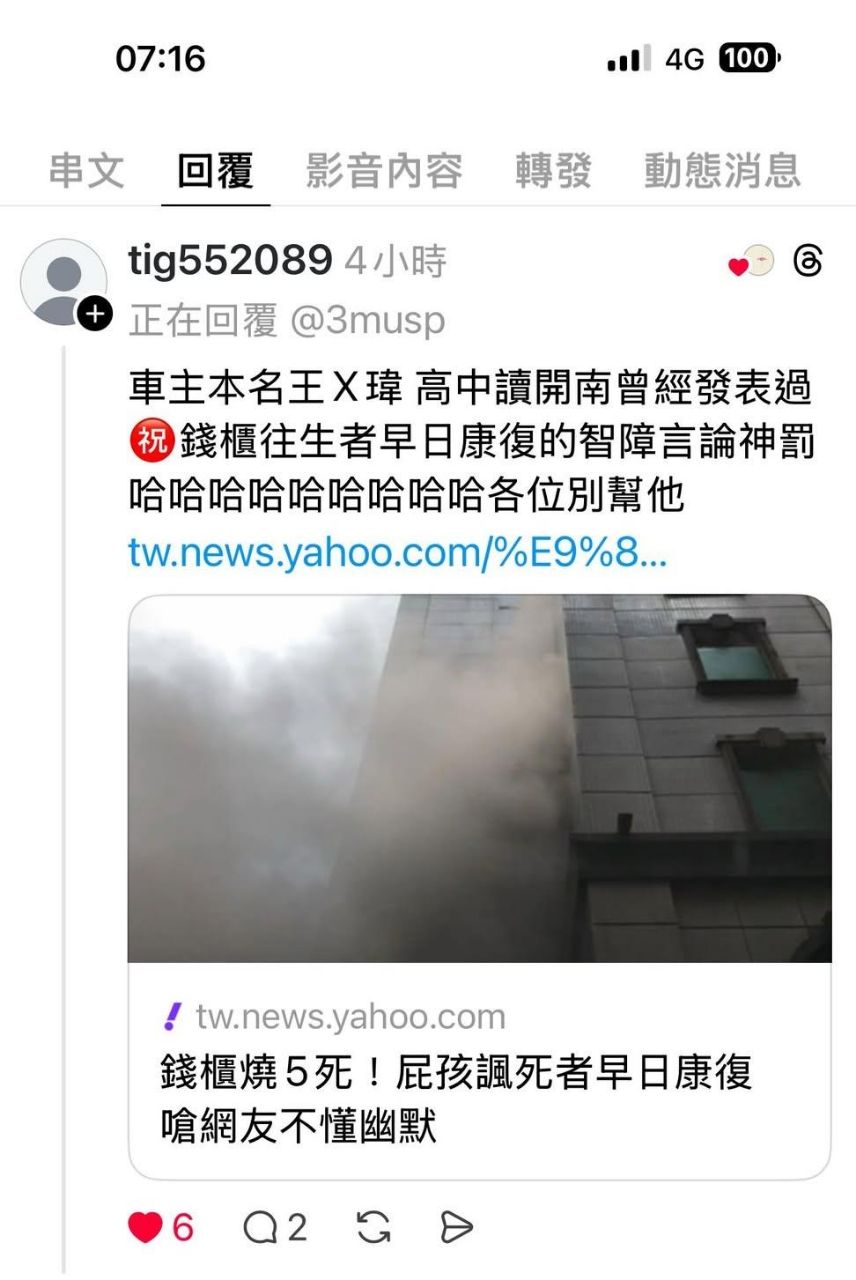
Task: Follow tig552089 via the avatar plus
Action: [x=94, y=314]
